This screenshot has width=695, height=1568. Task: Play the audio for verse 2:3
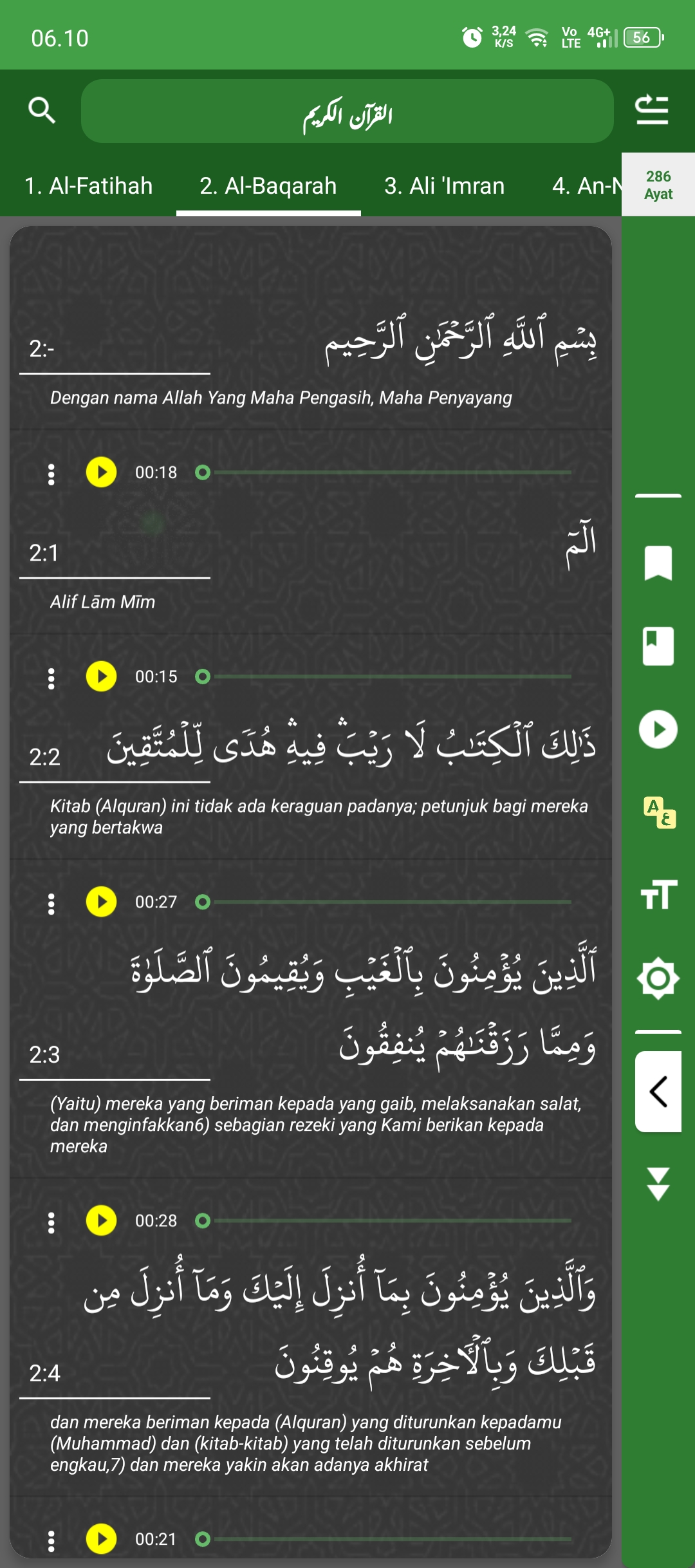pos(102,903)
